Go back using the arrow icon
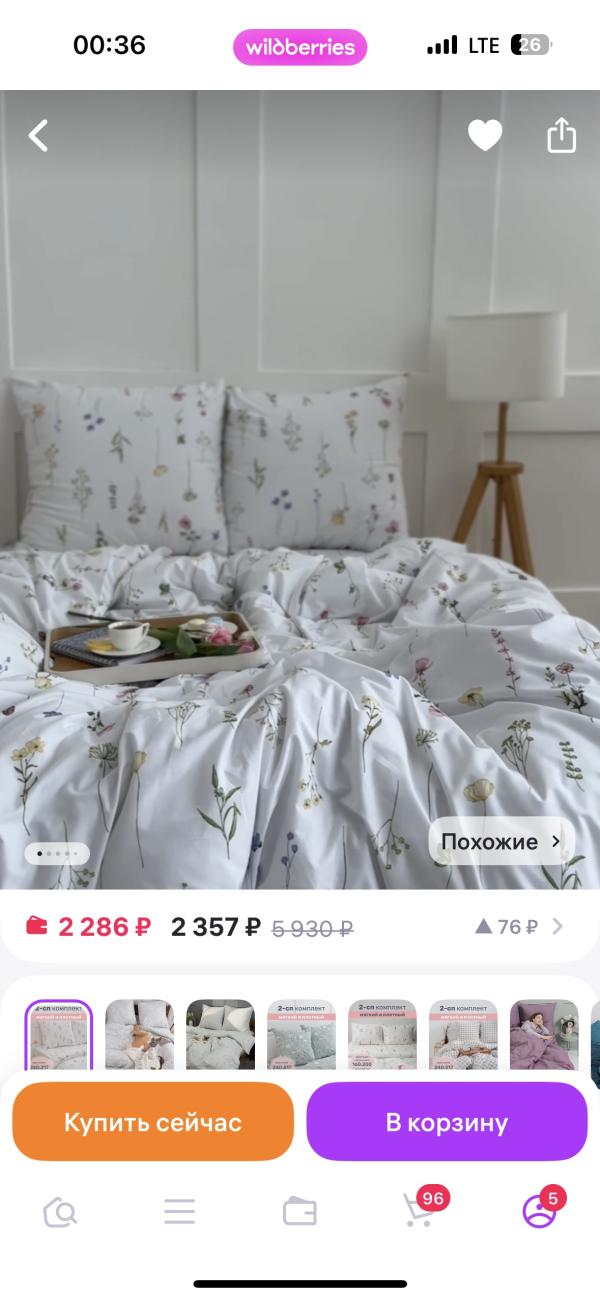600x1300 pixels. point(38,136)
